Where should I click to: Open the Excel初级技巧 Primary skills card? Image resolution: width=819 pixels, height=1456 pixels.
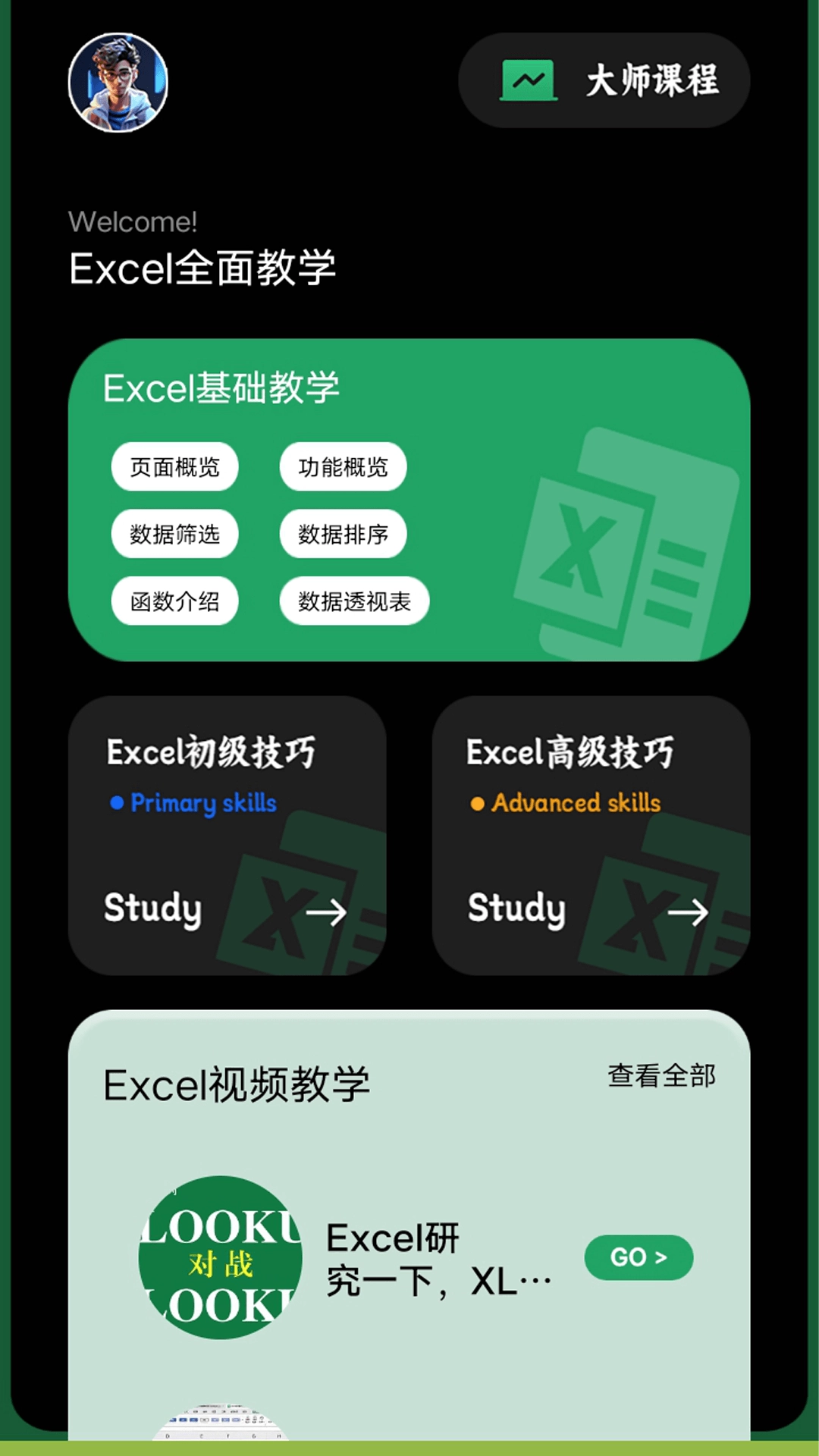point(227,835)
